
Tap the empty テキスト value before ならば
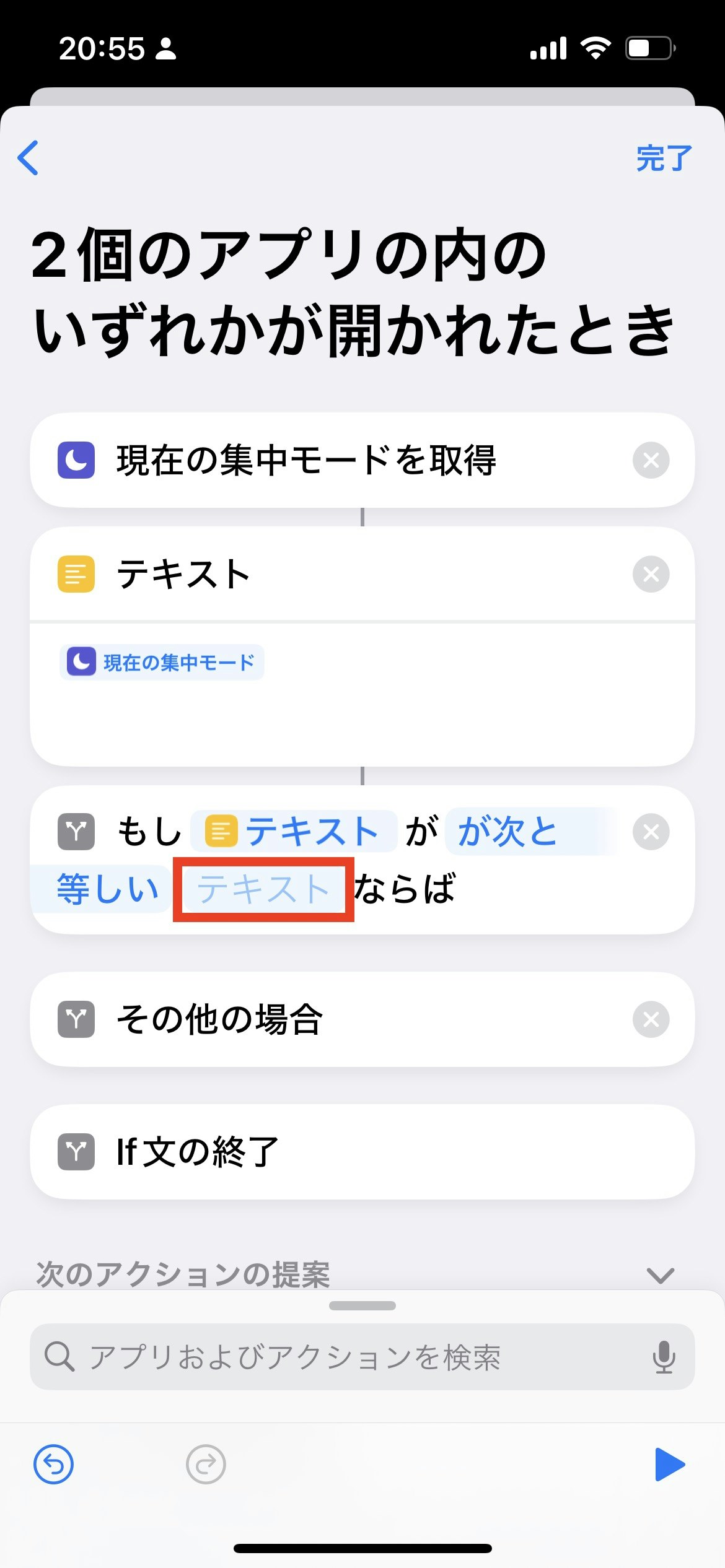263,889
